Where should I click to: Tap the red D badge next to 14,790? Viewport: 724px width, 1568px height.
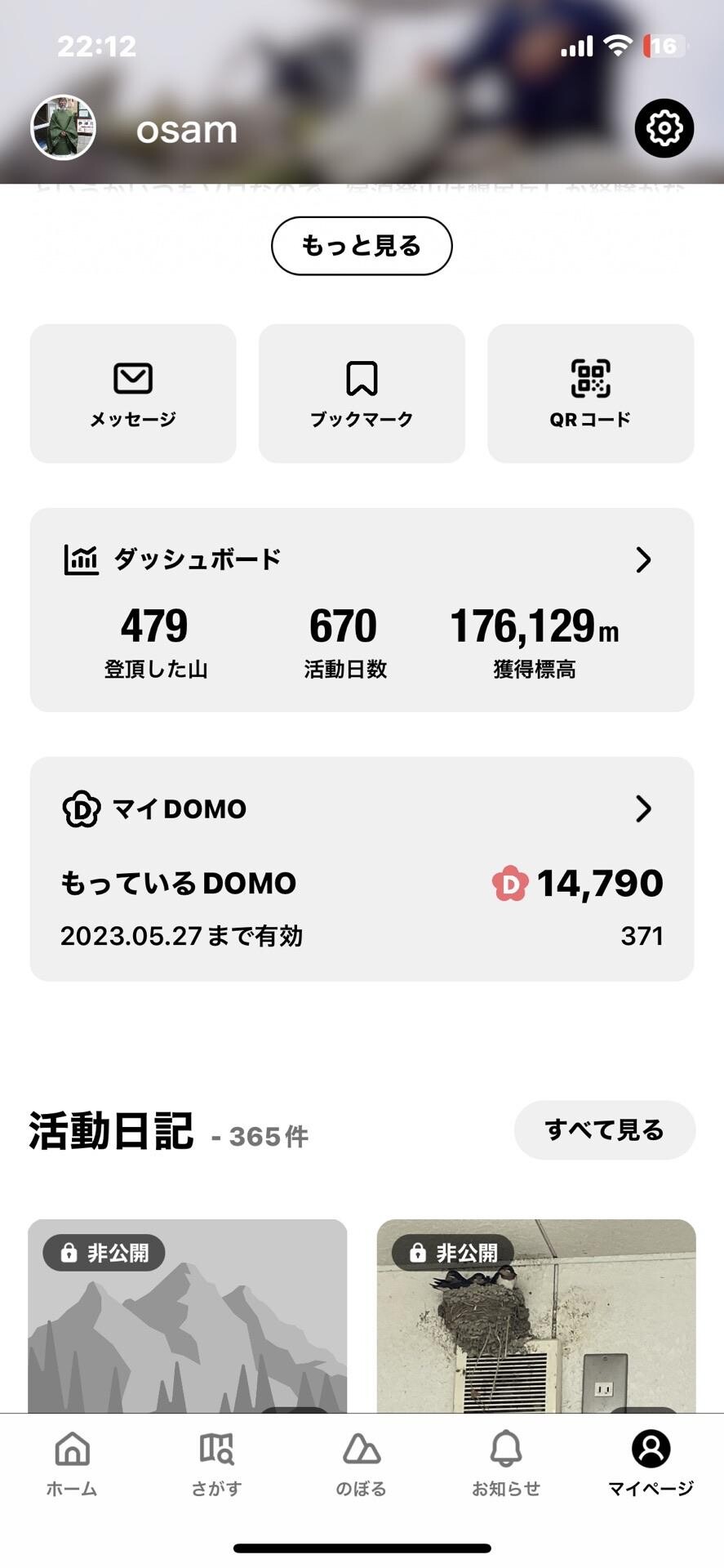pyautogui.click(x=509, y=883)
